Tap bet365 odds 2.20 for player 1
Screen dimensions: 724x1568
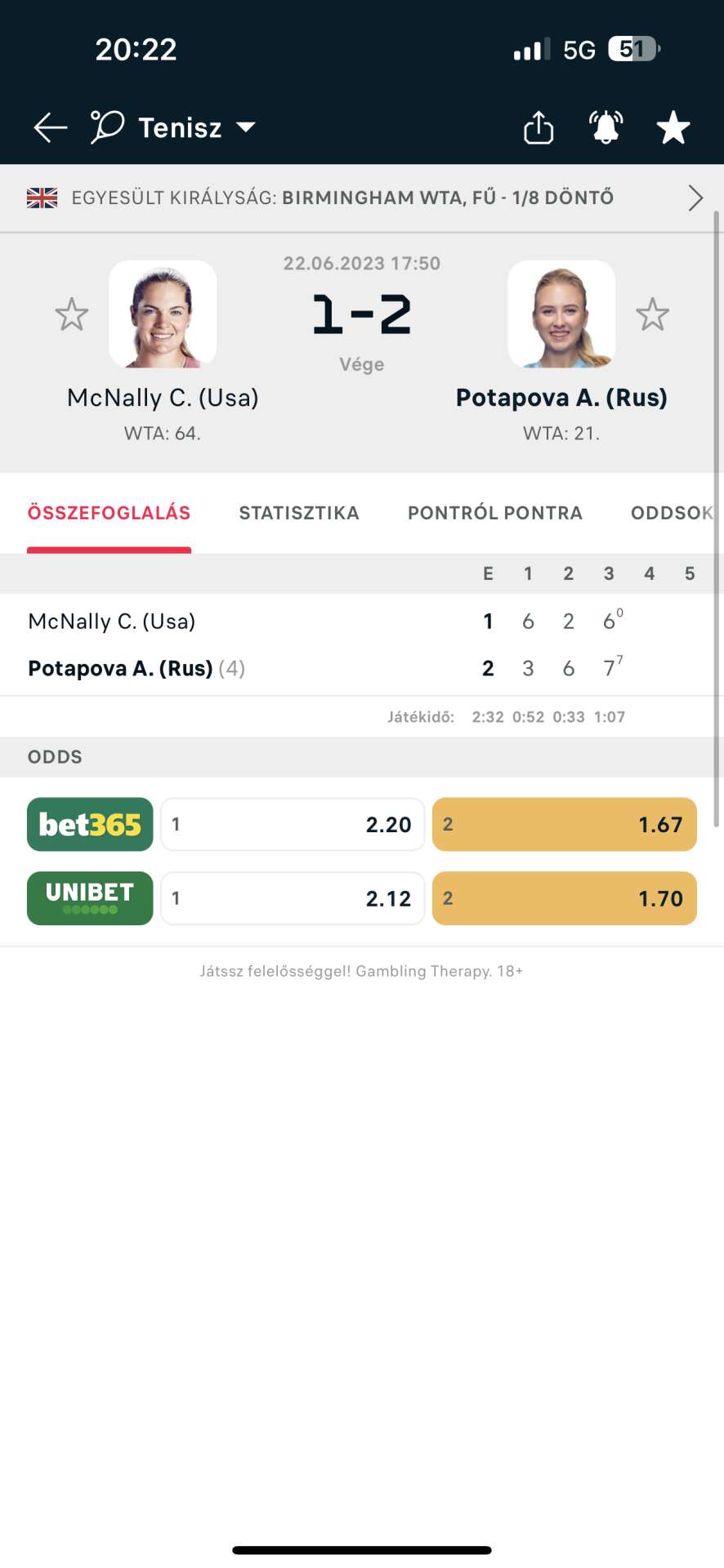pyautogui.click(x=293, y=824)
